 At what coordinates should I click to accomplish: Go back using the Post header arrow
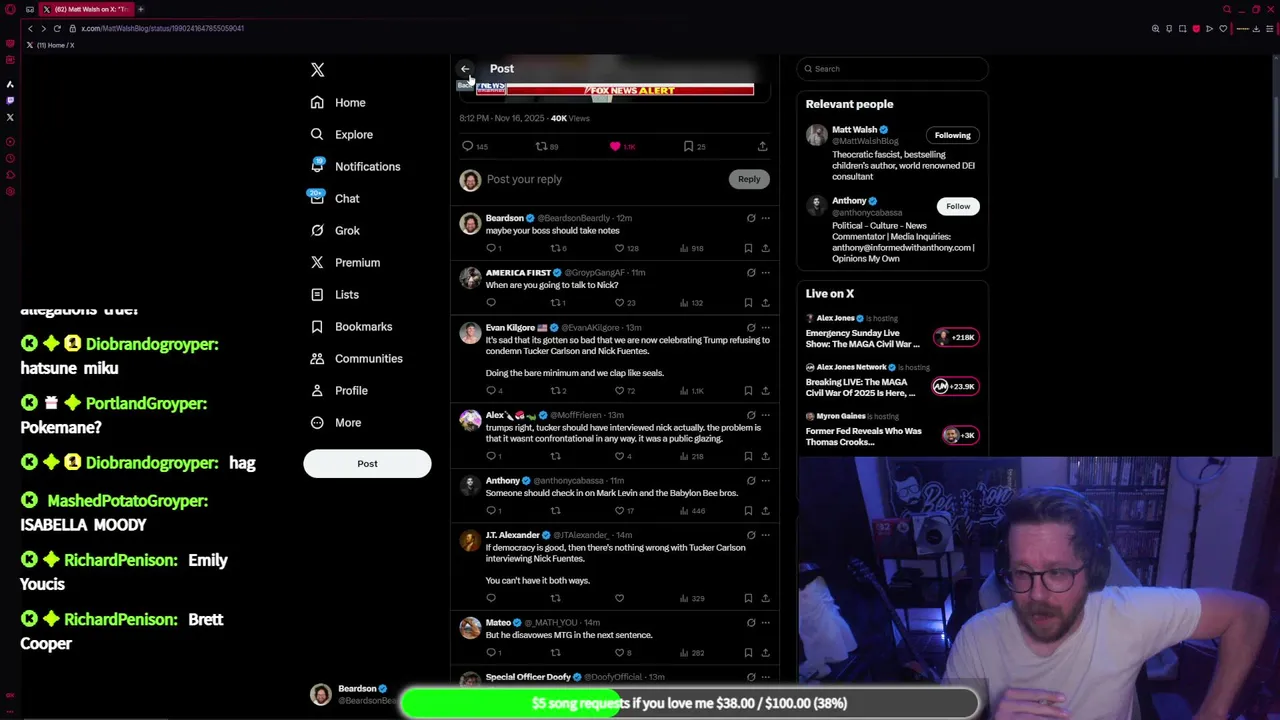[x=465, y=69]
